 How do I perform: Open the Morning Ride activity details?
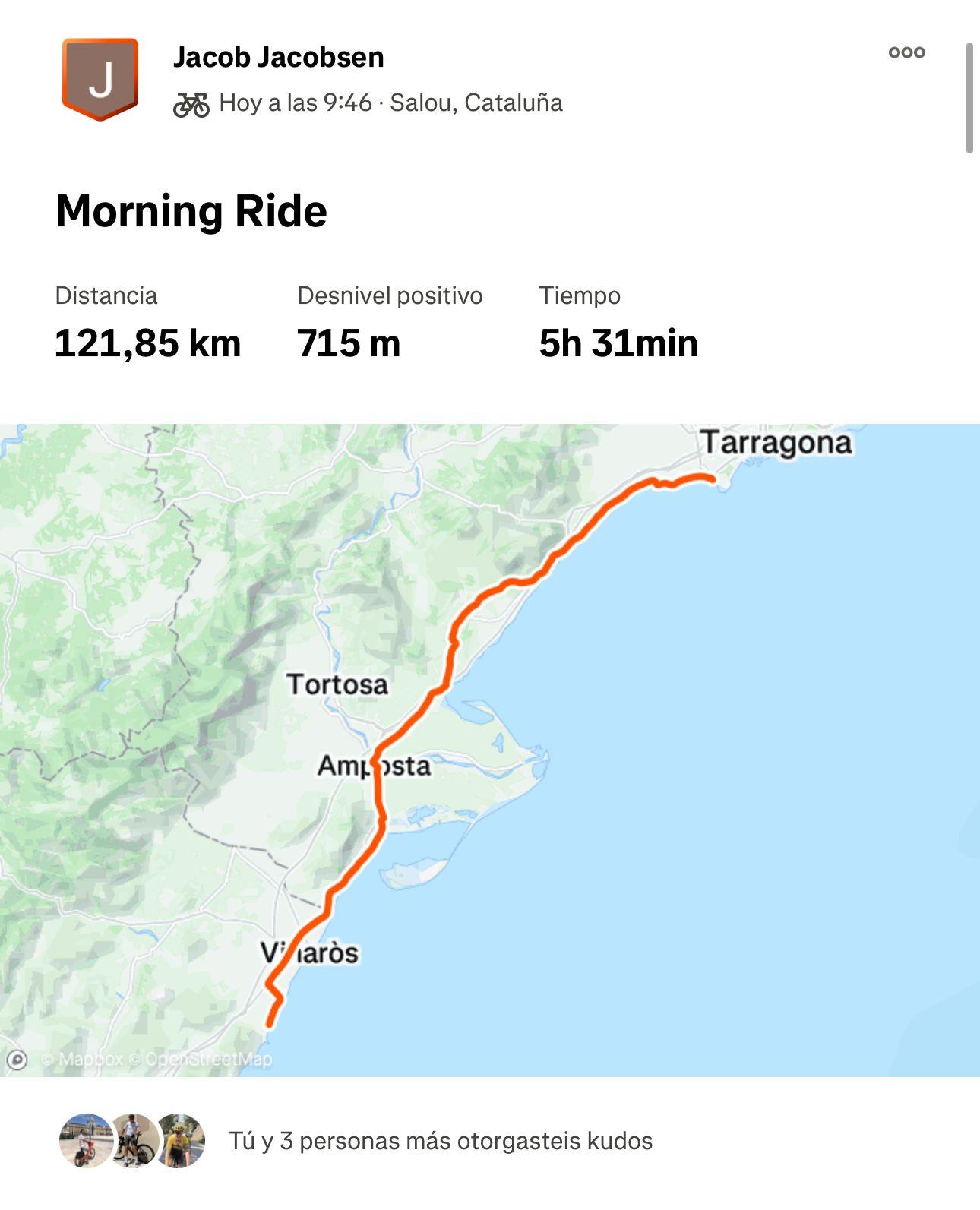coord(191,211)
